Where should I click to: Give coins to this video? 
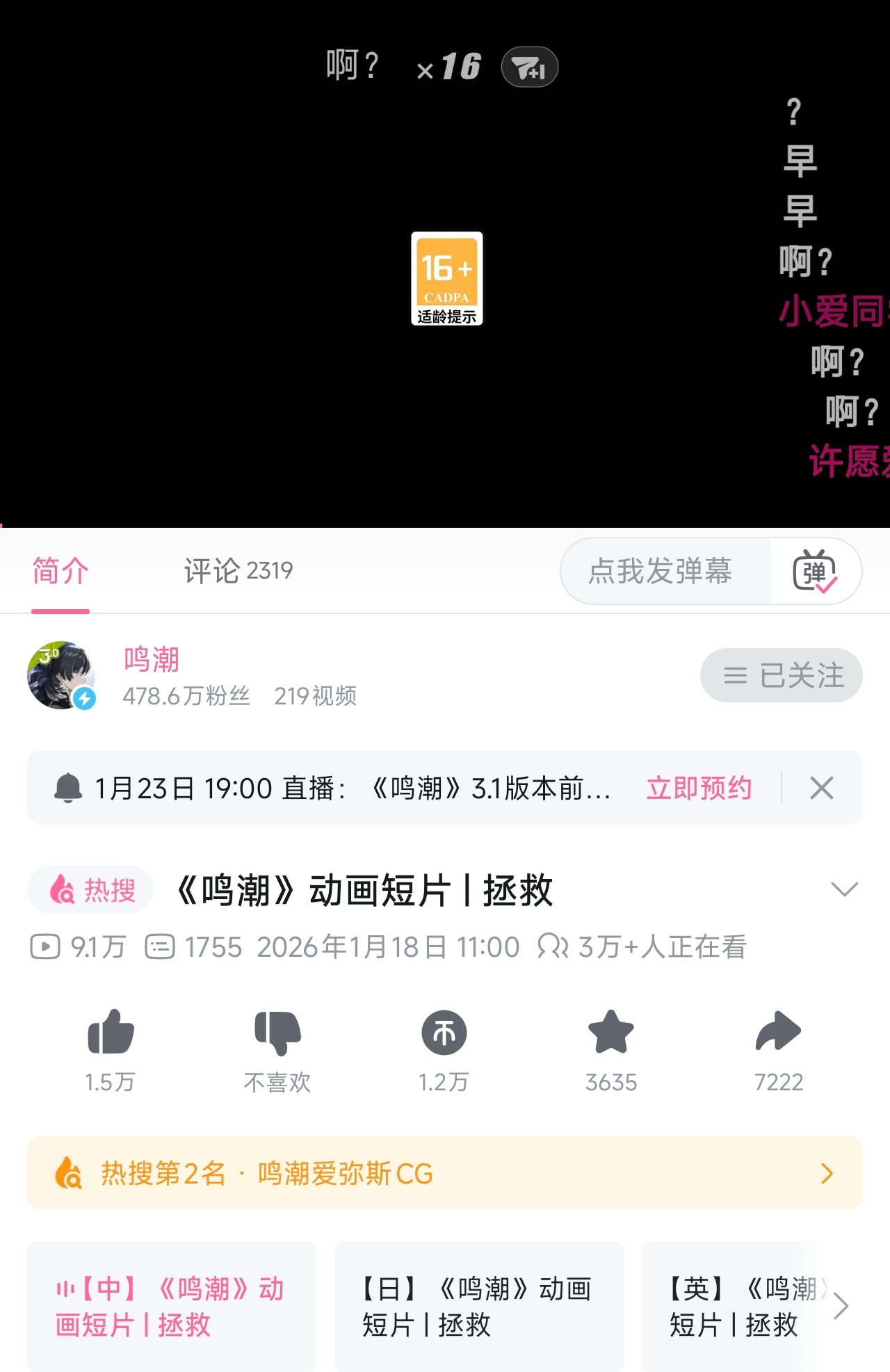[x=444, y=1033]
